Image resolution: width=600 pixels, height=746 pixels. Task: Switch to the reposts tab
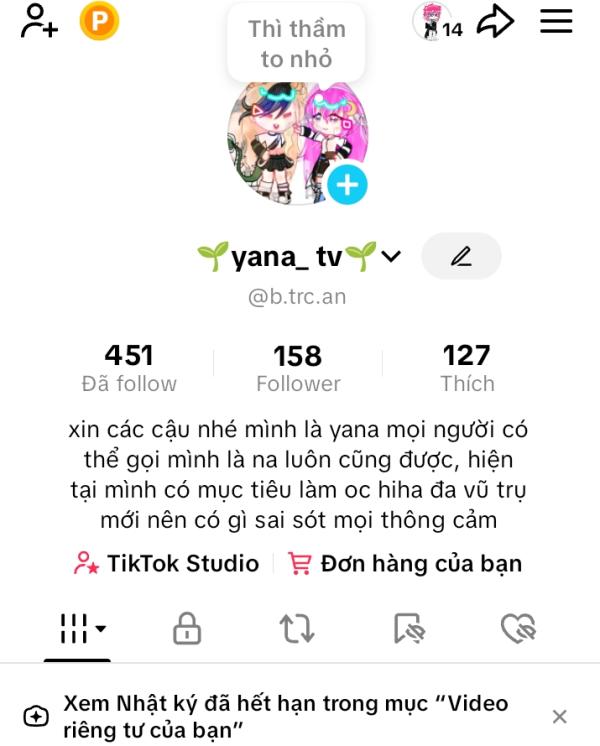(297, 628)
